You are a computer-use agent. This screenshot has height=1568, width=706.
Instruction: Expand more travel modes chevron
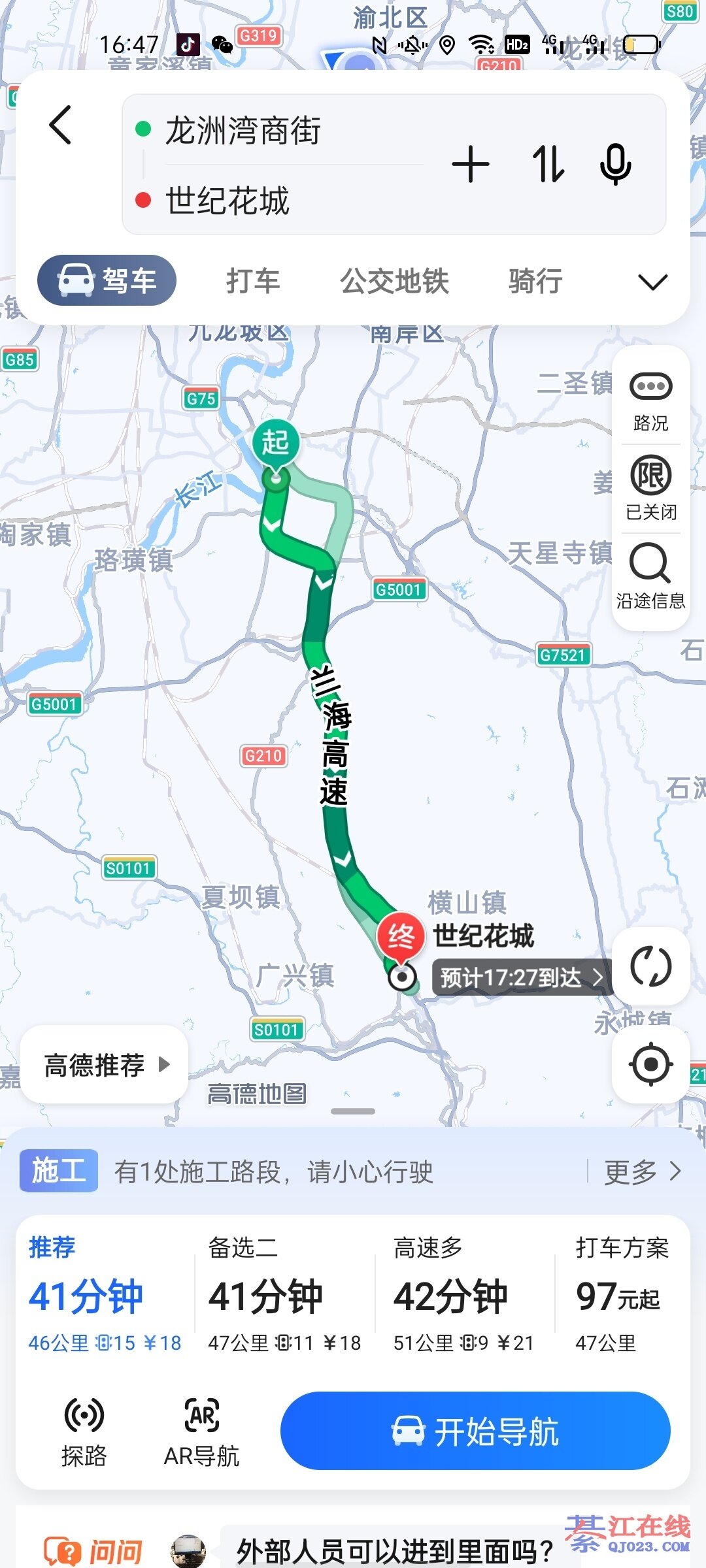pyautogui.click(x=652, y=282)
